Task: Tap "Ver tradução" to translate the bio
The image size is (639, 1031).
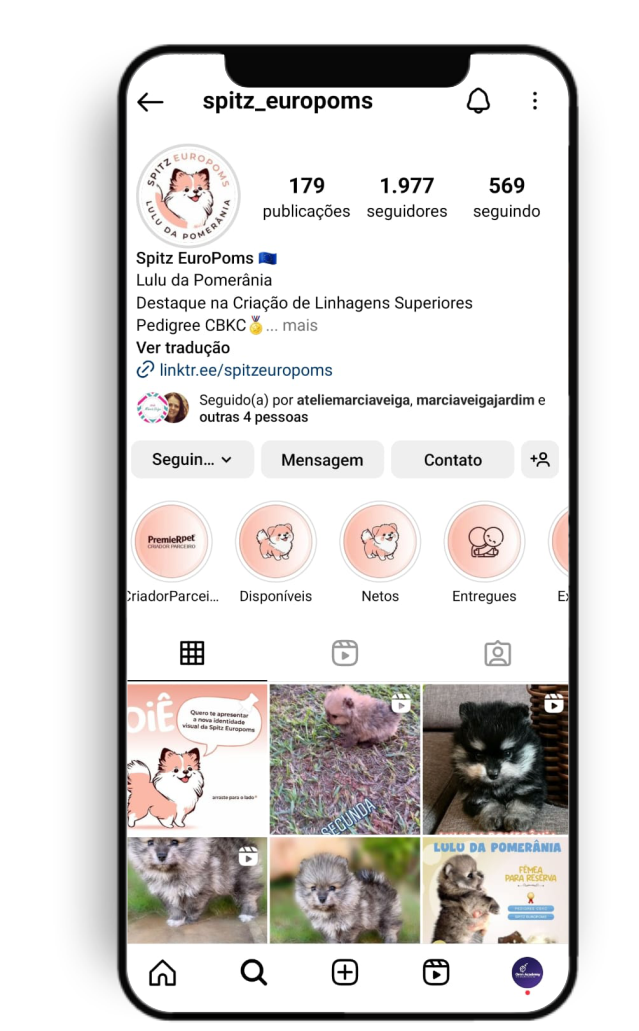Action: pyautogui.click(x=183, y=348)
